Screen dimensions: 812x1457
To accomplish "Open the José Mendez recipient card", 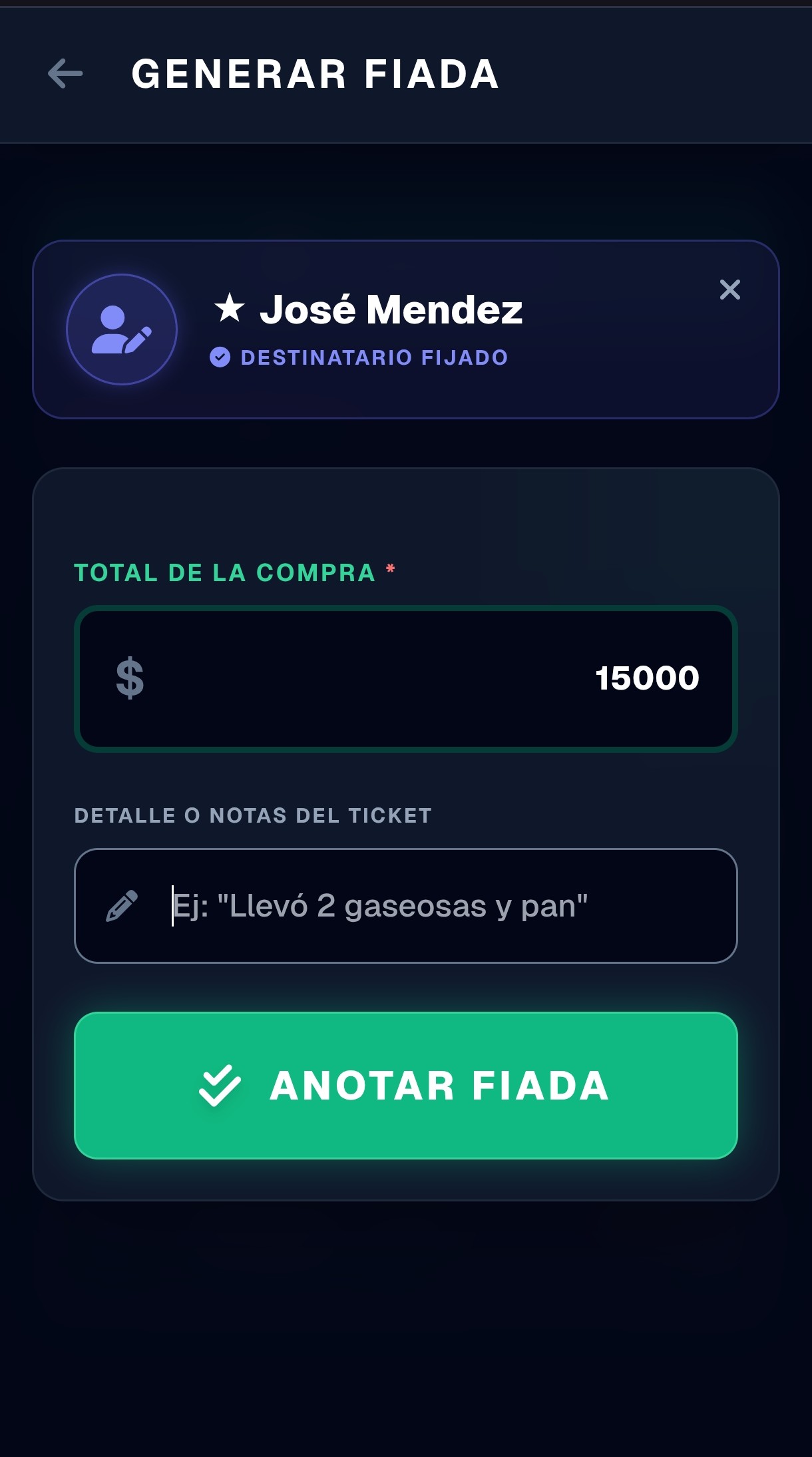I will (x=406, y=329).
